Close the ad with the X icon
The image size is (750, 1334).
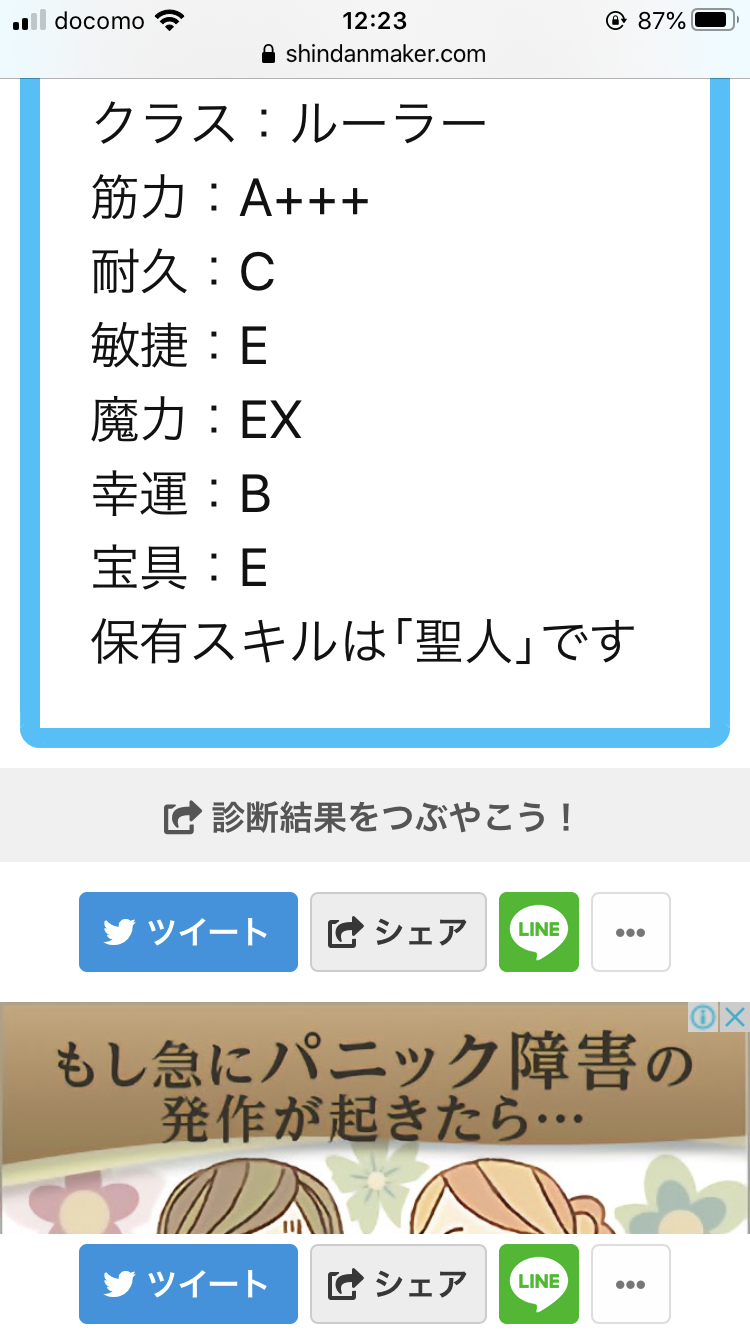point(735,1018)
